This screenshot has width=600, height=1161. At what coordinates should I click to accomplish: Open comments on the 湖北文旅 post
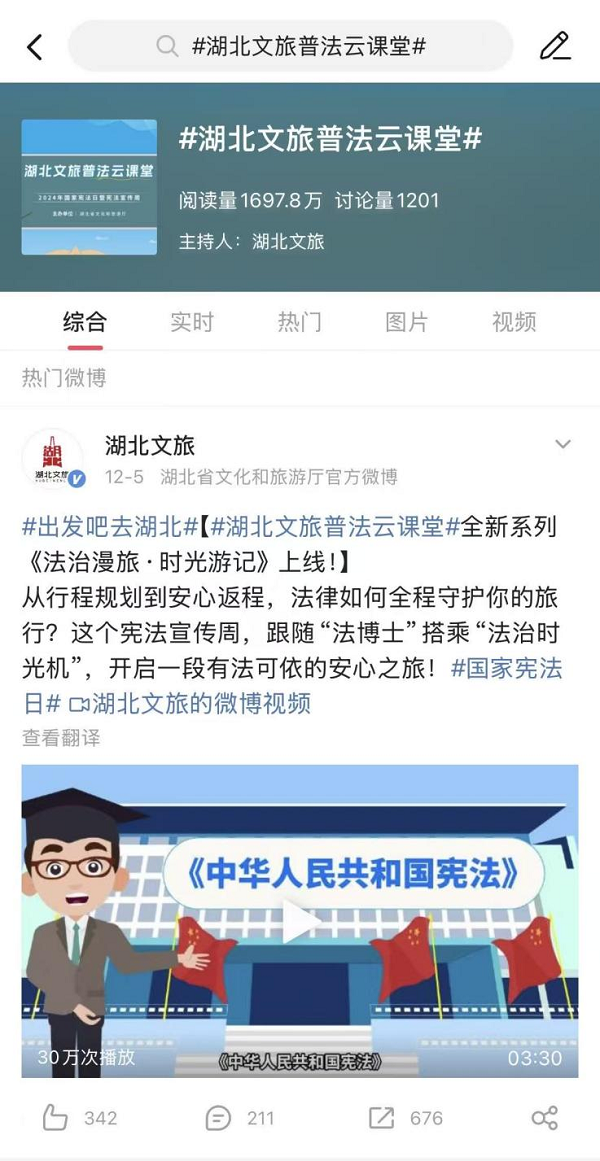click(x=240, y=1118)
